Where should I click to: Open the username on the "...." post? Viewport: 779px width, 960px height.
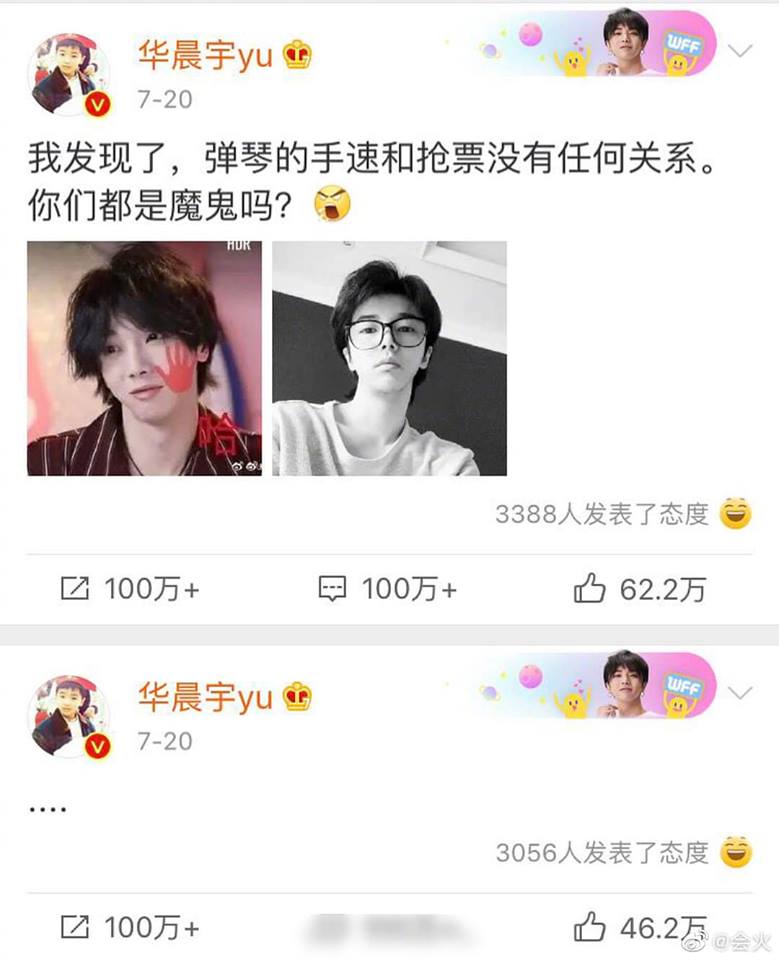click(203, 697)
